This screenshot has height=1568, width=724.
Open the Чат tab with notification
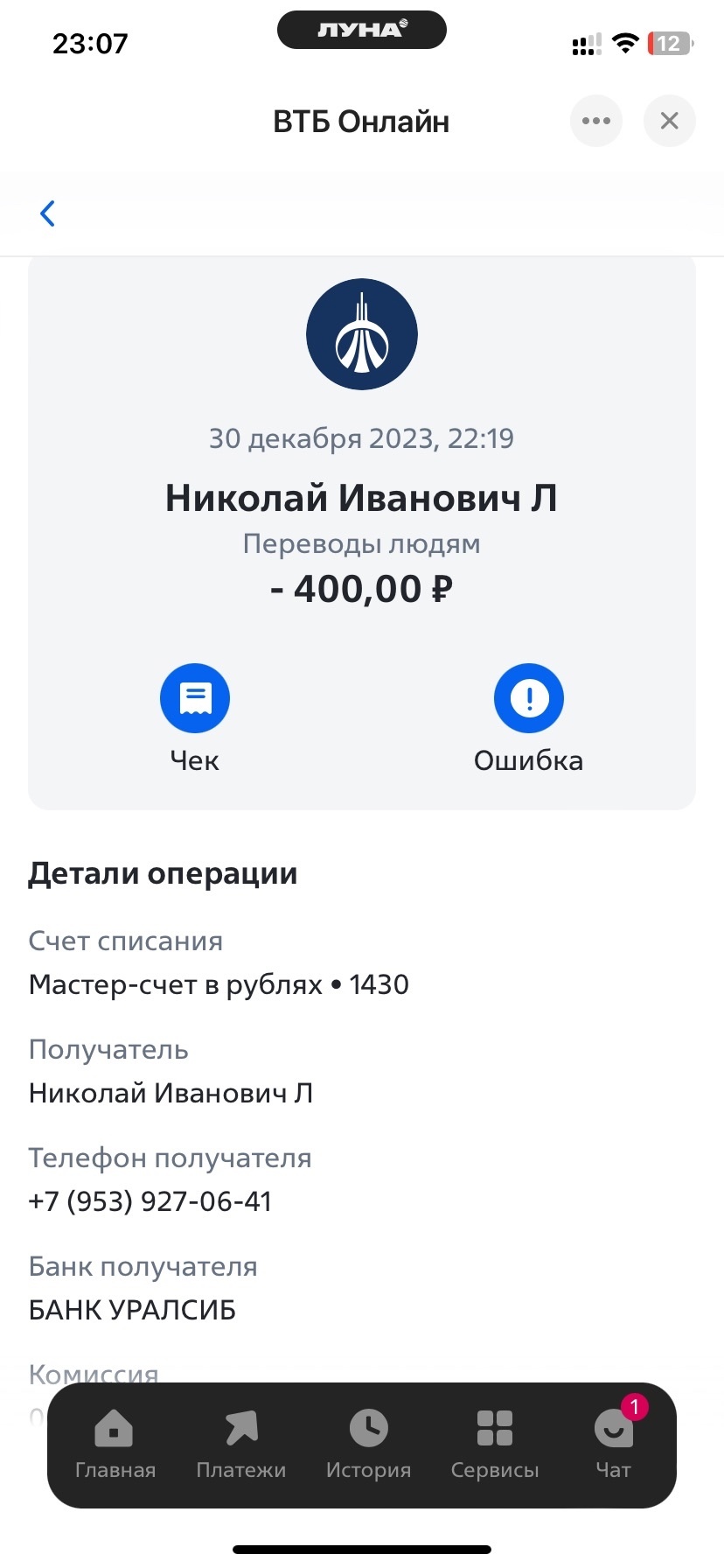click(614, 1445)
